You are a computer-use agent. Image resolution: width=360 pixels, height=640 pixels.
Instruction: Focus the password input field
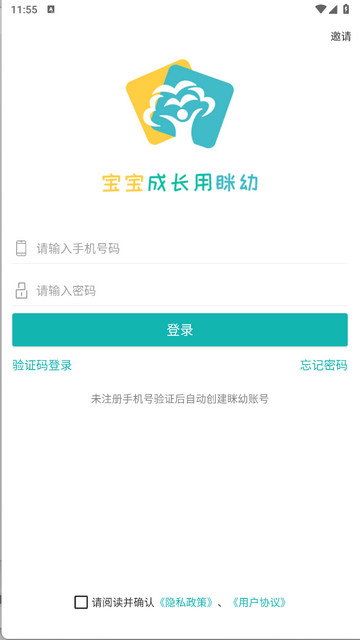click(x=180, y=291)
